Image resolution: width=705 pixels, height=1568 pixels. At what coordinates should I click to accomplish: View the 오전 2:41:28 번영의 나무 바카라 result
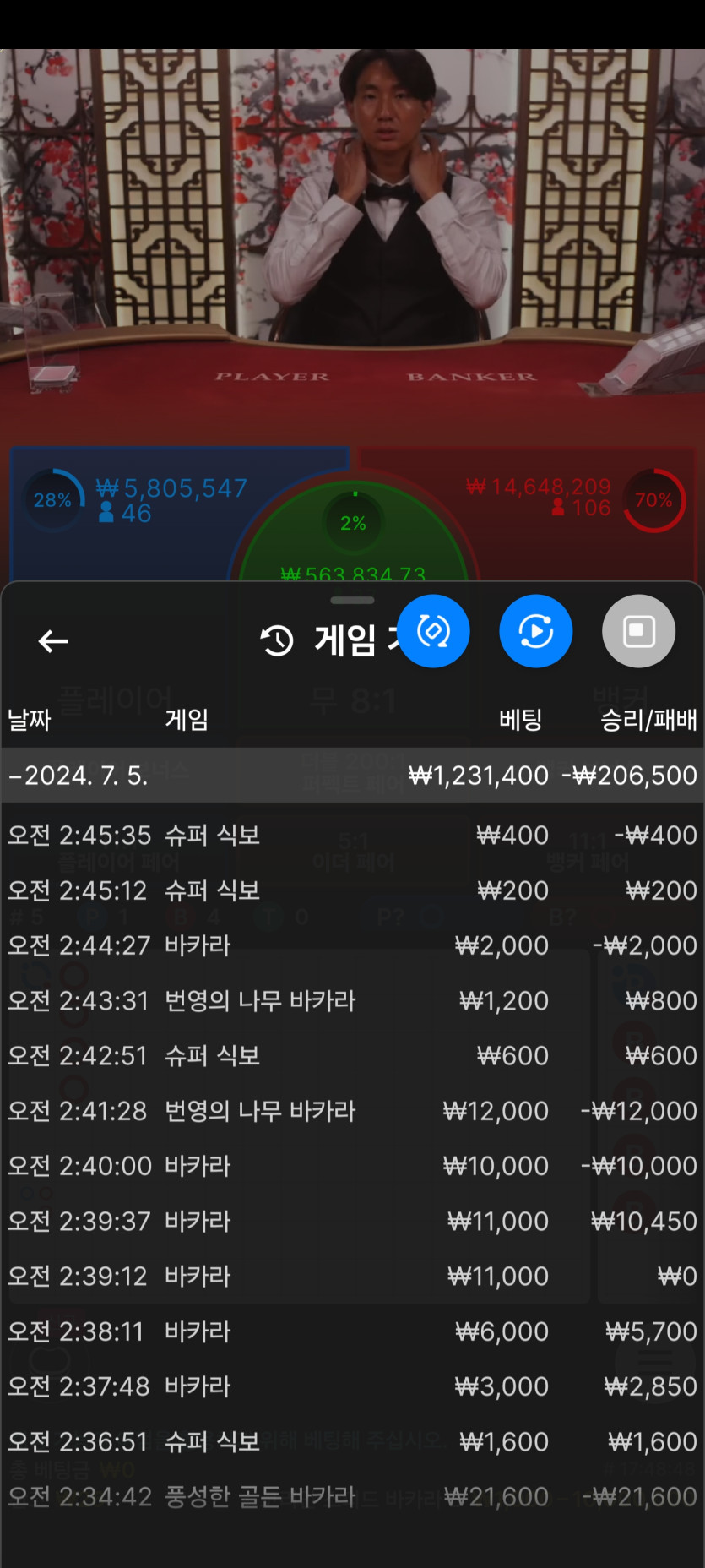click(x=352, y=1111)
